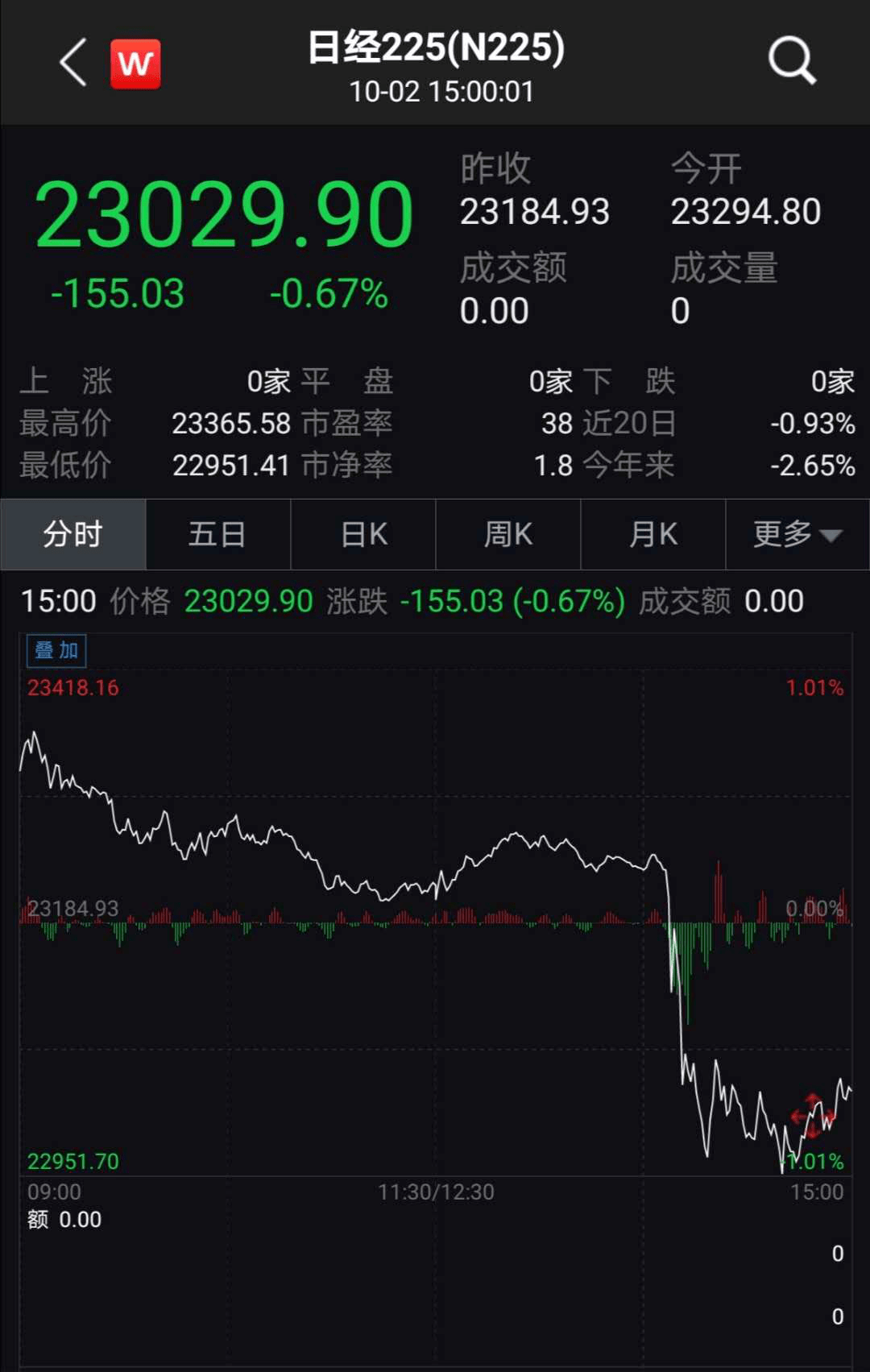
Task: Switch to the 日K tab
Action: pos(362,534)
